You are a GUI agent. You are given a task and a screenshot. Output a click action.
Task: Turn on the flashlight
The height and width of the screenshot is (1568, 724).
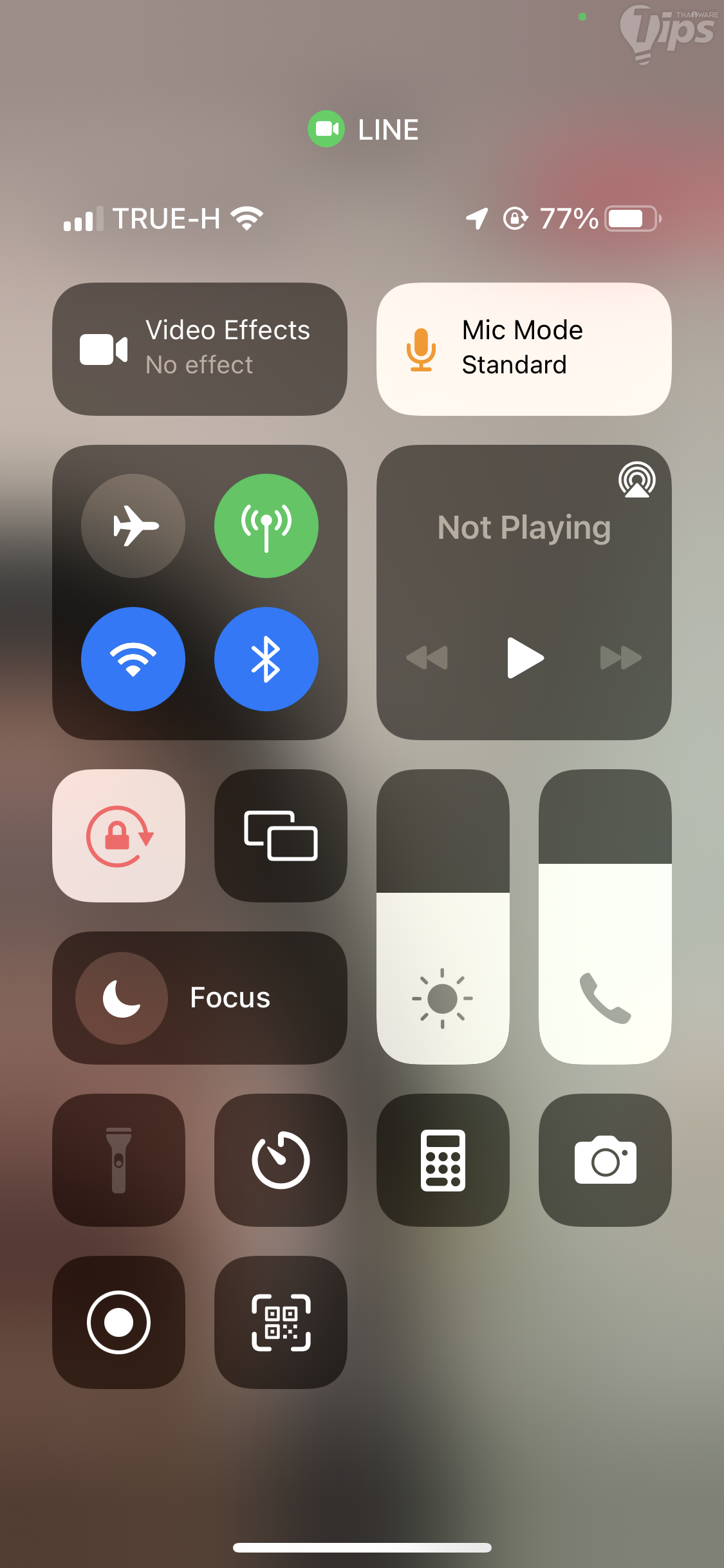(x=119, y=1160)
